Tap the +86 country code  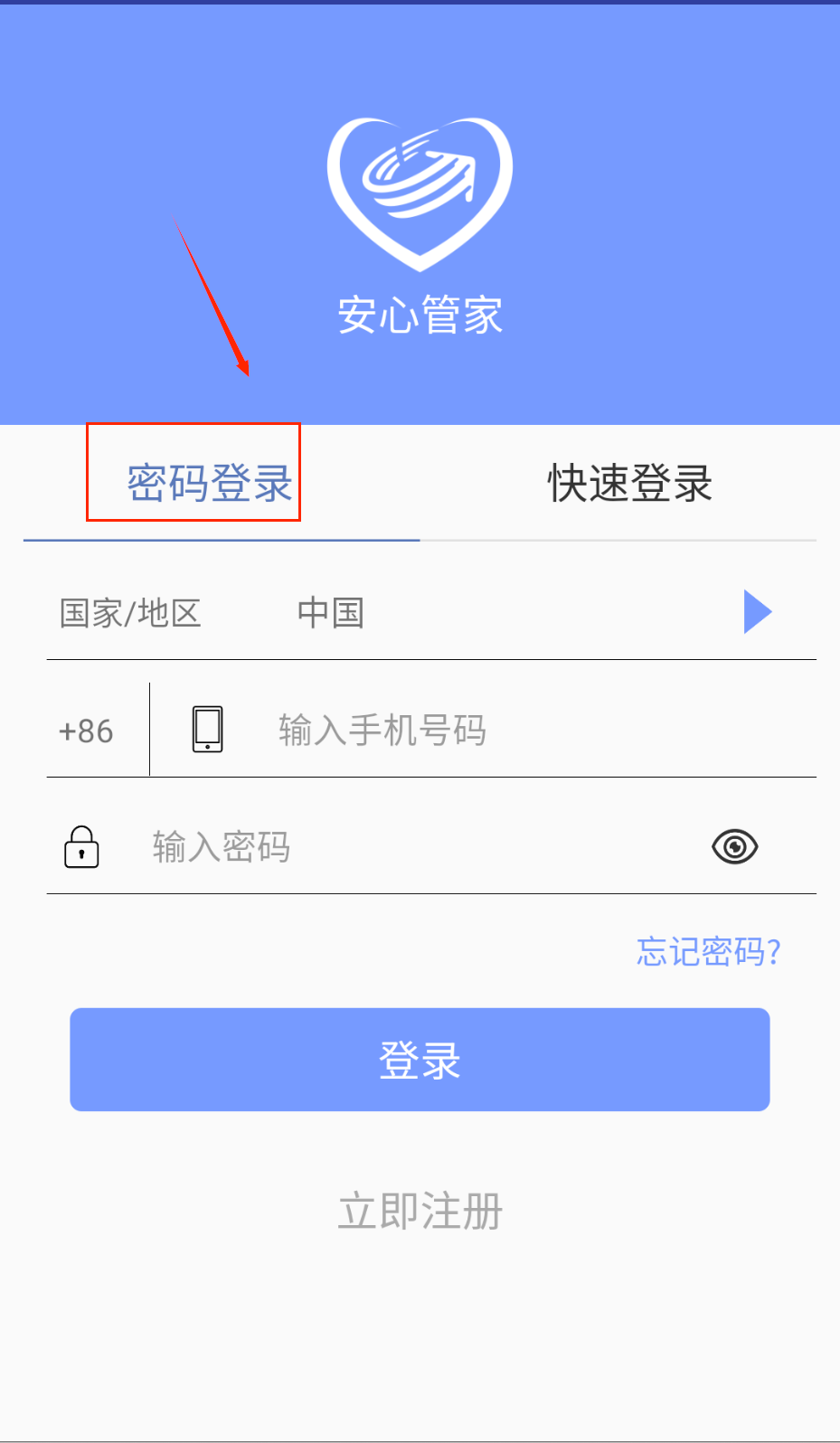(x=87, y=731)
